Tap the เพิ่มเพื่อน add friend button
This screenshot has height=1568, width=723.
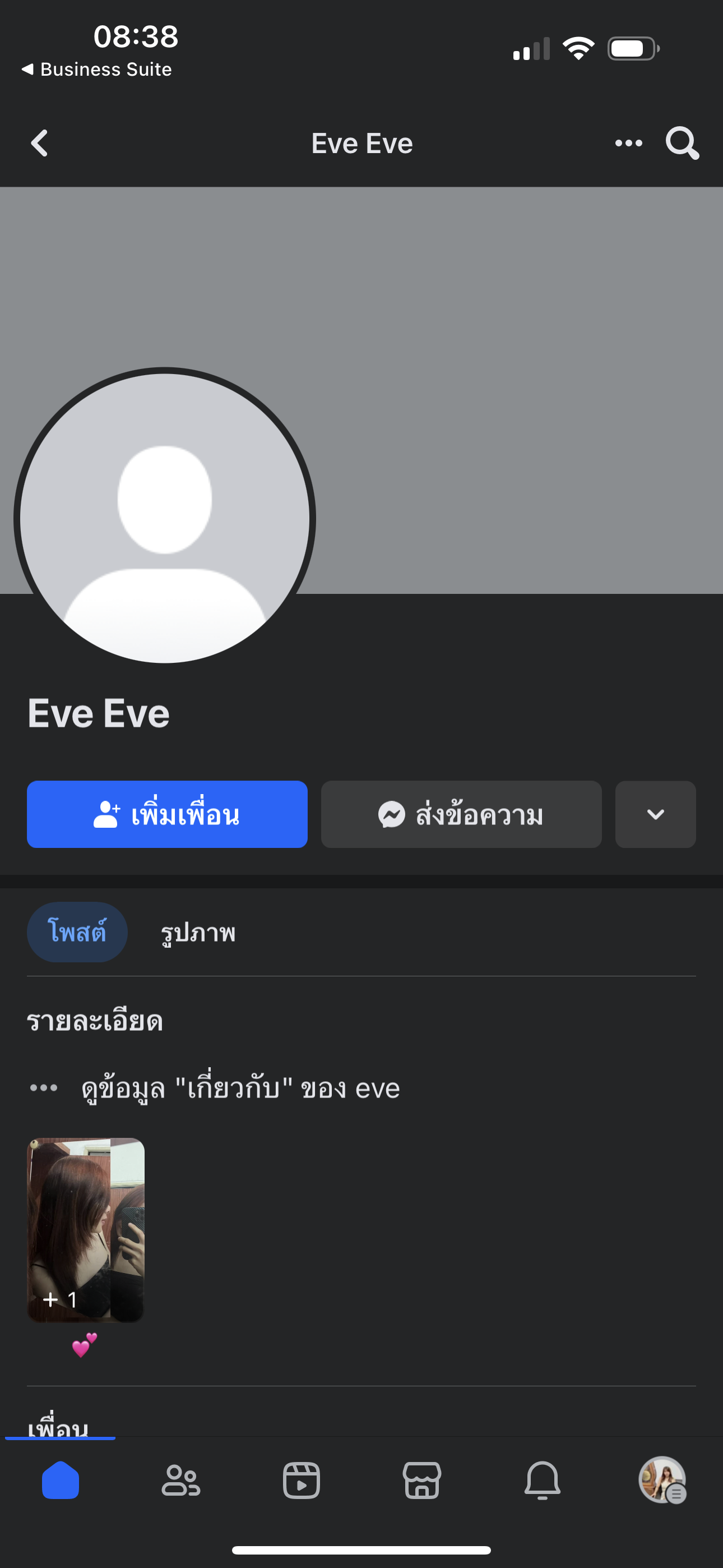167,814
